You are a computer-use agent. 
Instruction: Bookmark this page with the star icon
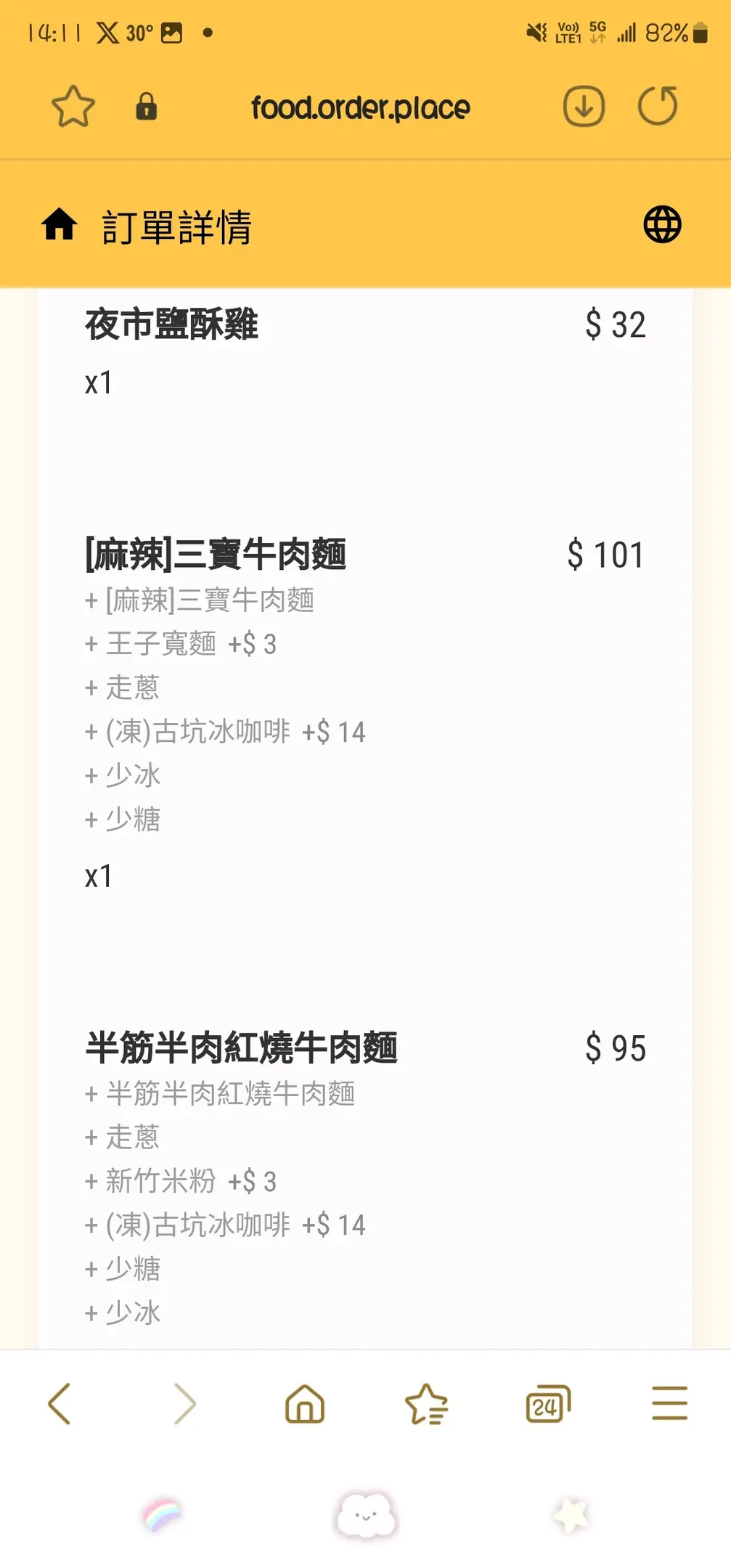(x=73, y=107)
